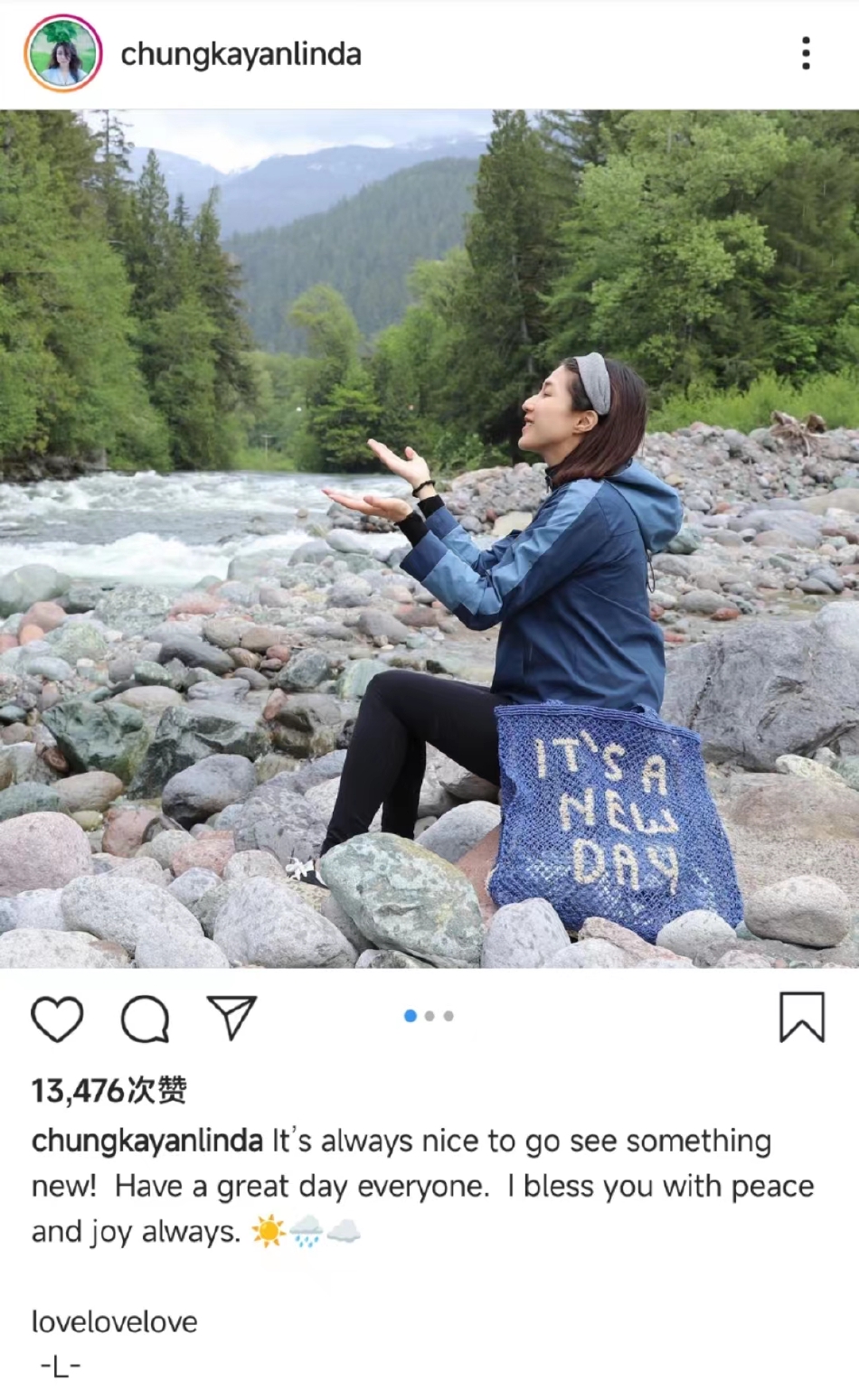Image resolution: width=859 pixels, height=1400 pixels.
Task: Open the chungkayanlinda username in the post header
Action: click(x=241, y=55)
